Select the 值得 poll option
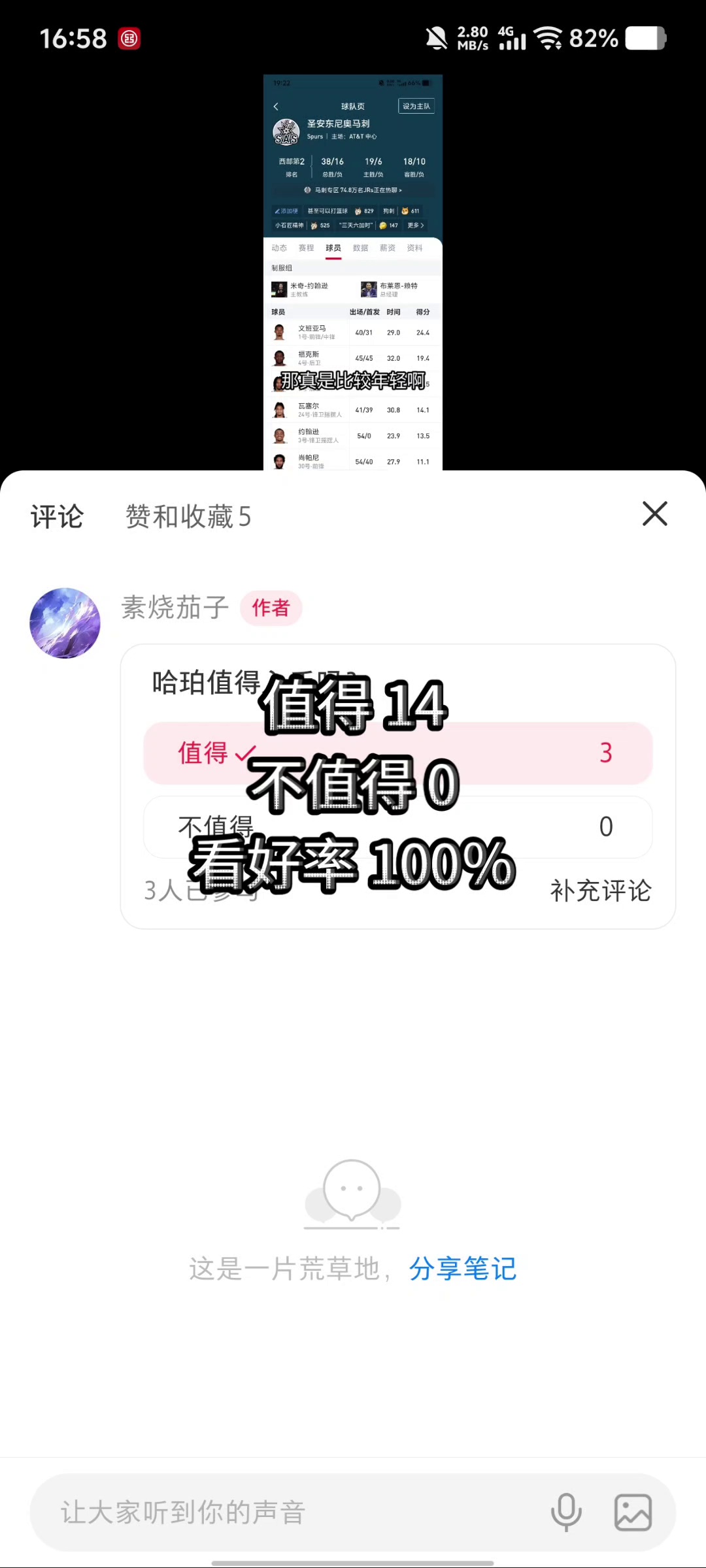 coord(397,753)
